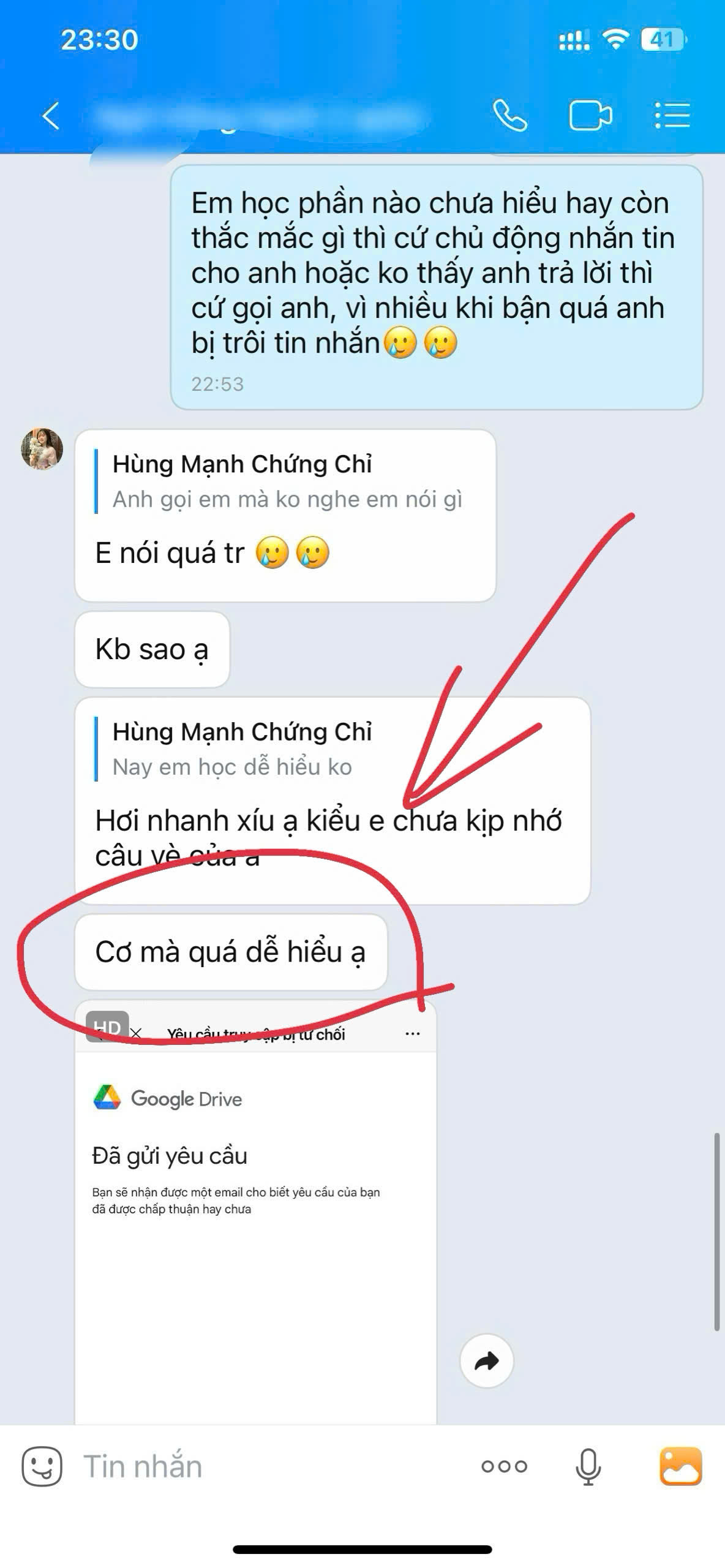Jump to quoted message Anh gọi em mà ko nghe

(x=287, y=482)
